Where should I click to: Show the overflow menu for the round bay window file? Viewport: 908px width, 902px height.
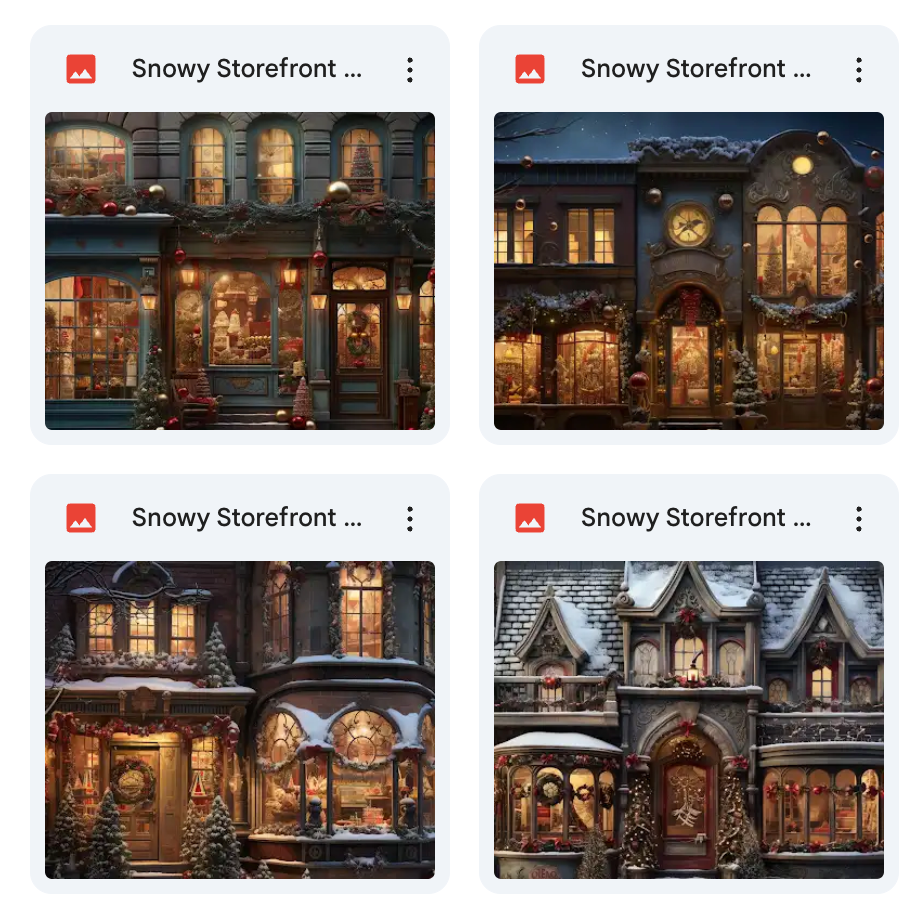click(409, 519)
